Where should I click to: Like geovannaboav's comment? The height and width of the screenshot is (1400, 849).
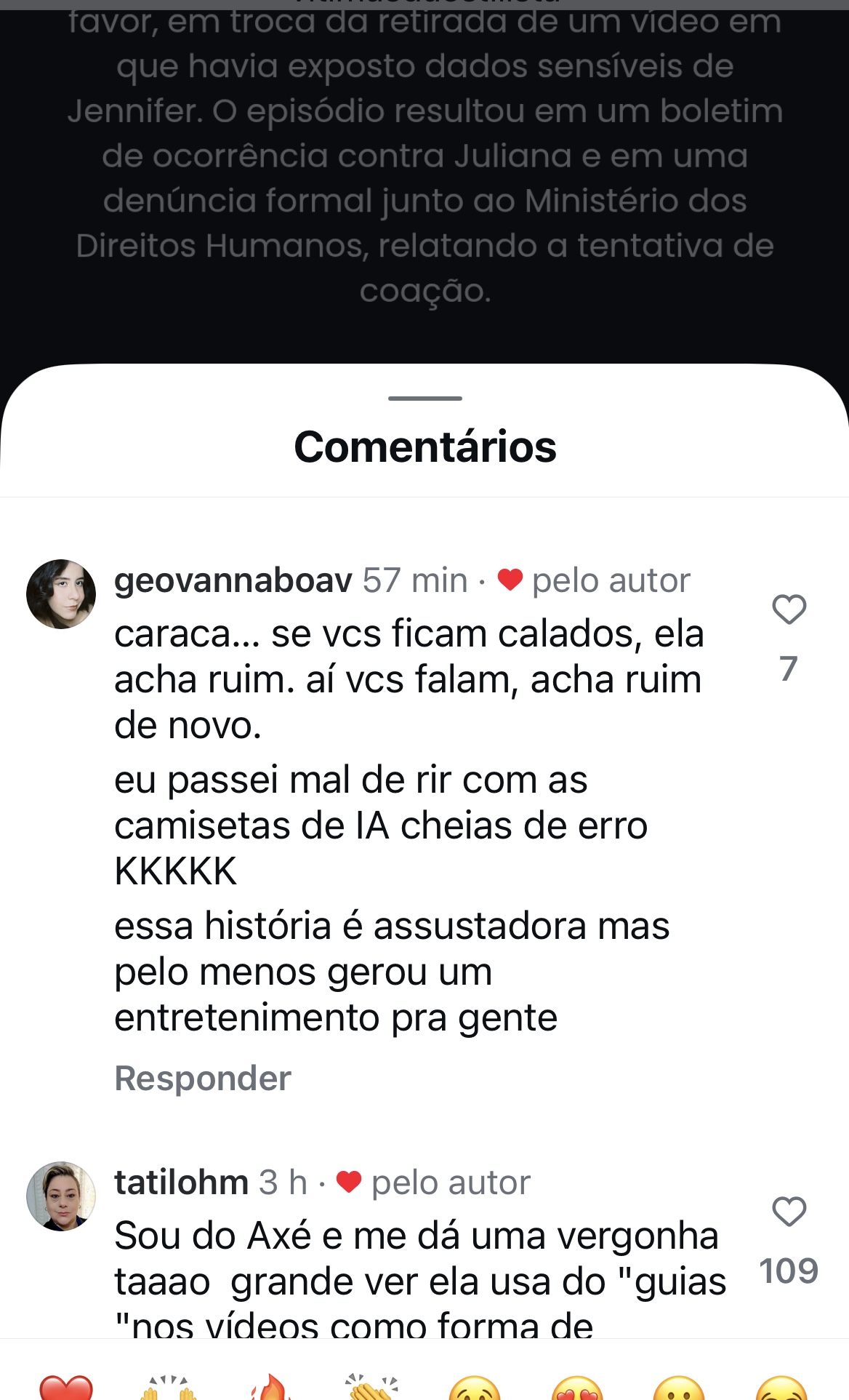(x=789, y=609)
